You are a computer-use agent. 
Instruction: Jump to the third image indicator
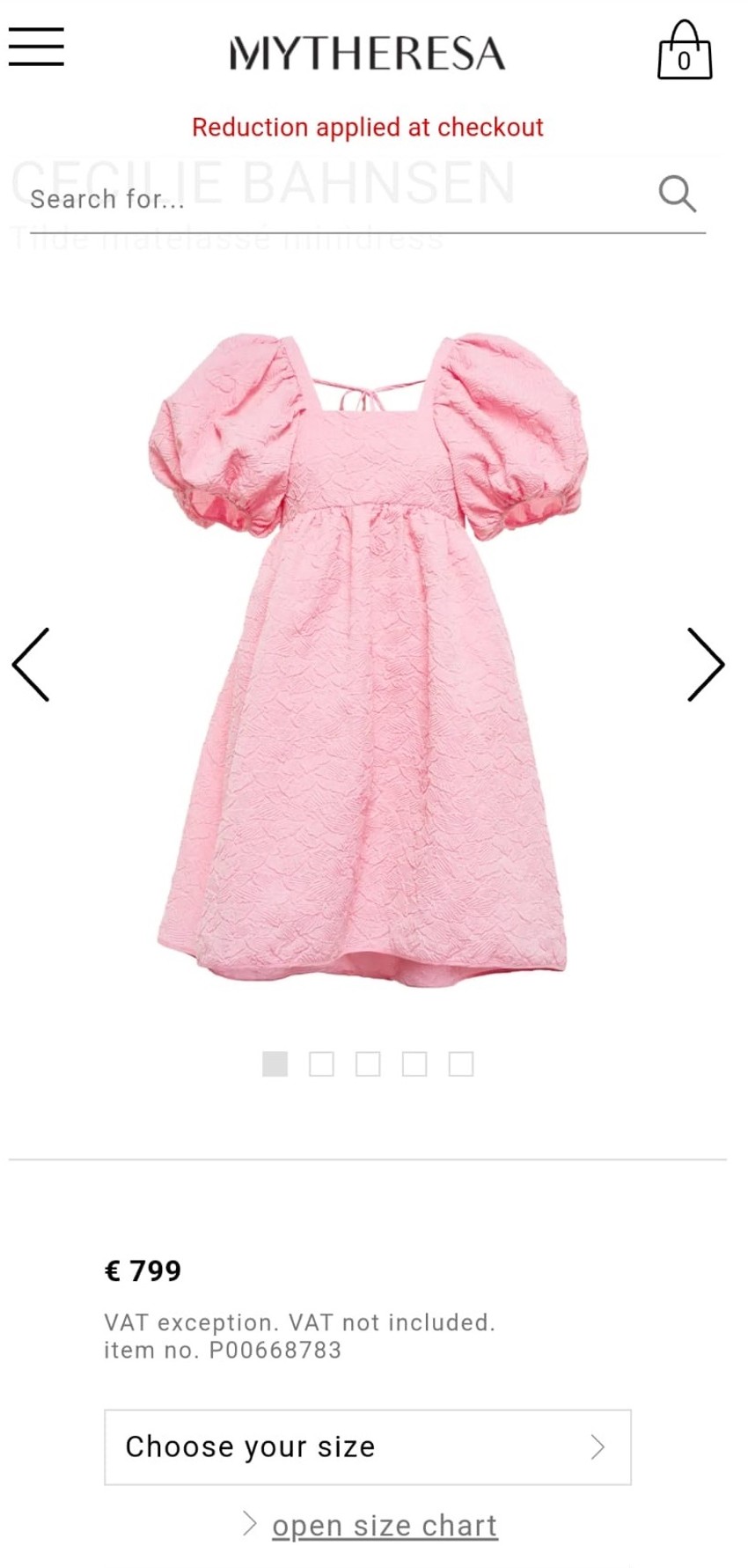click(368, 1064)
